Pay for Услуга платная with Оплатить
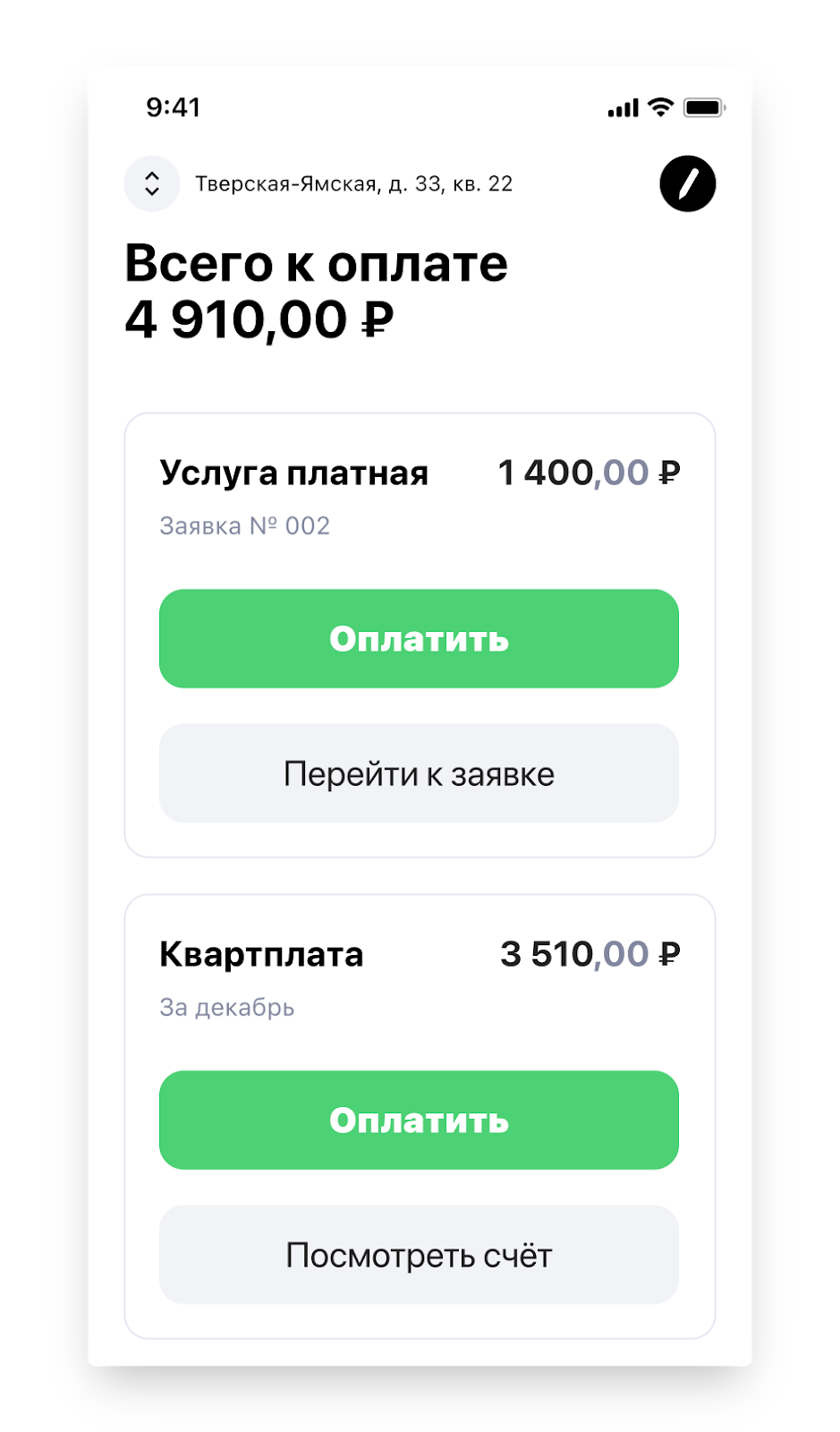 click(x=419, y=638)
